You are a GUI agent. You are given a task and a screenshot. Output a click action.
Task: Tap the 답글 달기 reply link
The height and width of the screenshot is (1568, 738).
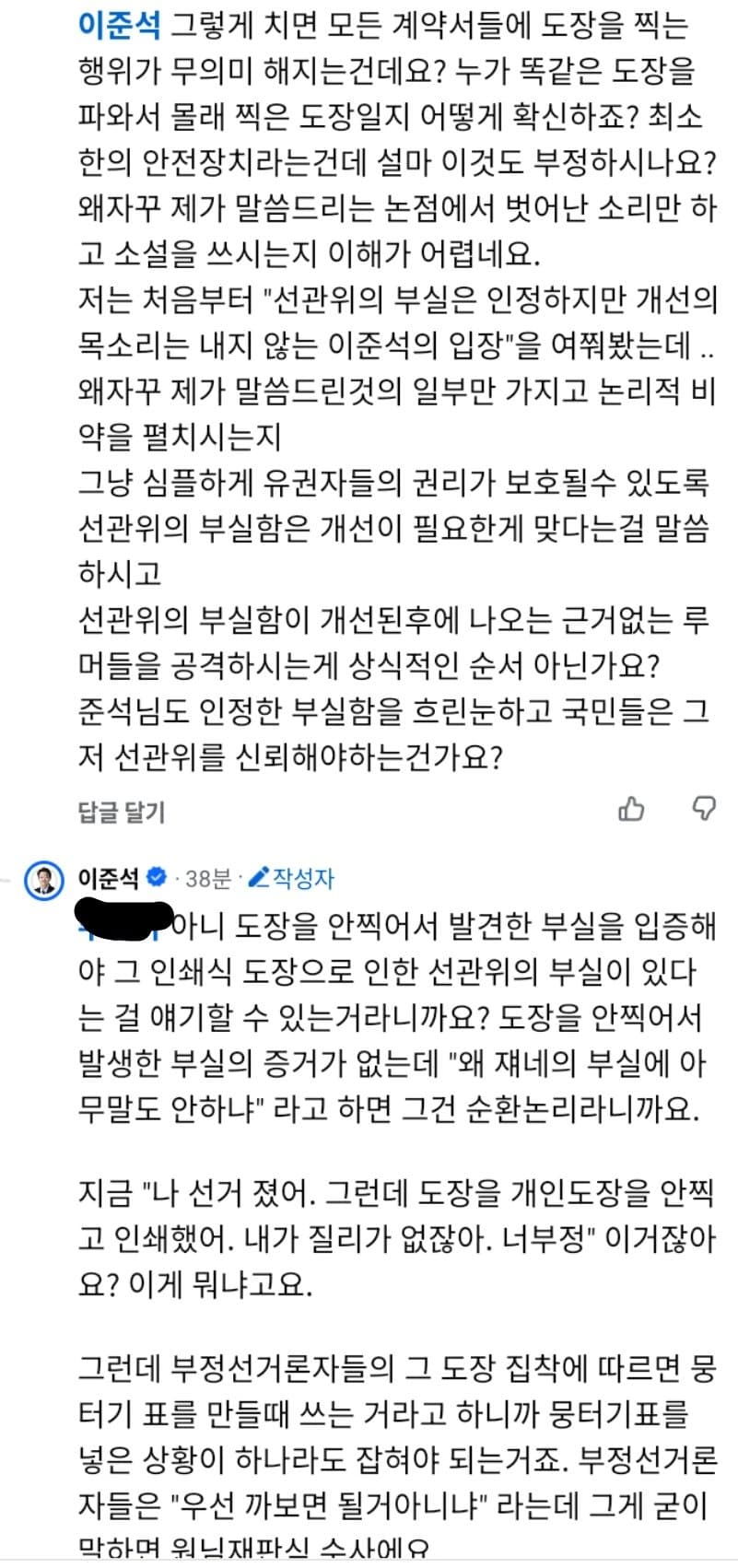point(122,812)
